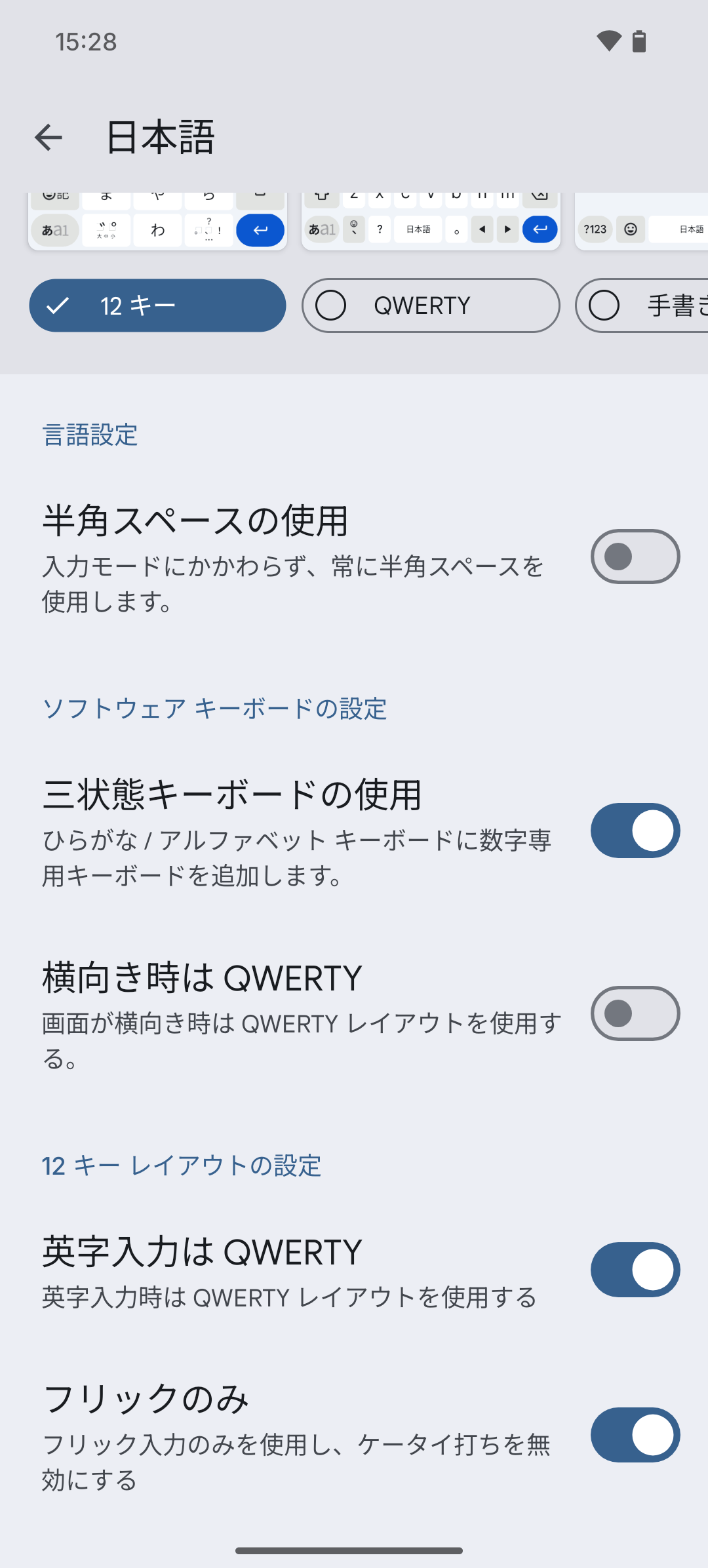
Task: Enable the 半角スペースの使用 switch
Action: click(634, 556)
